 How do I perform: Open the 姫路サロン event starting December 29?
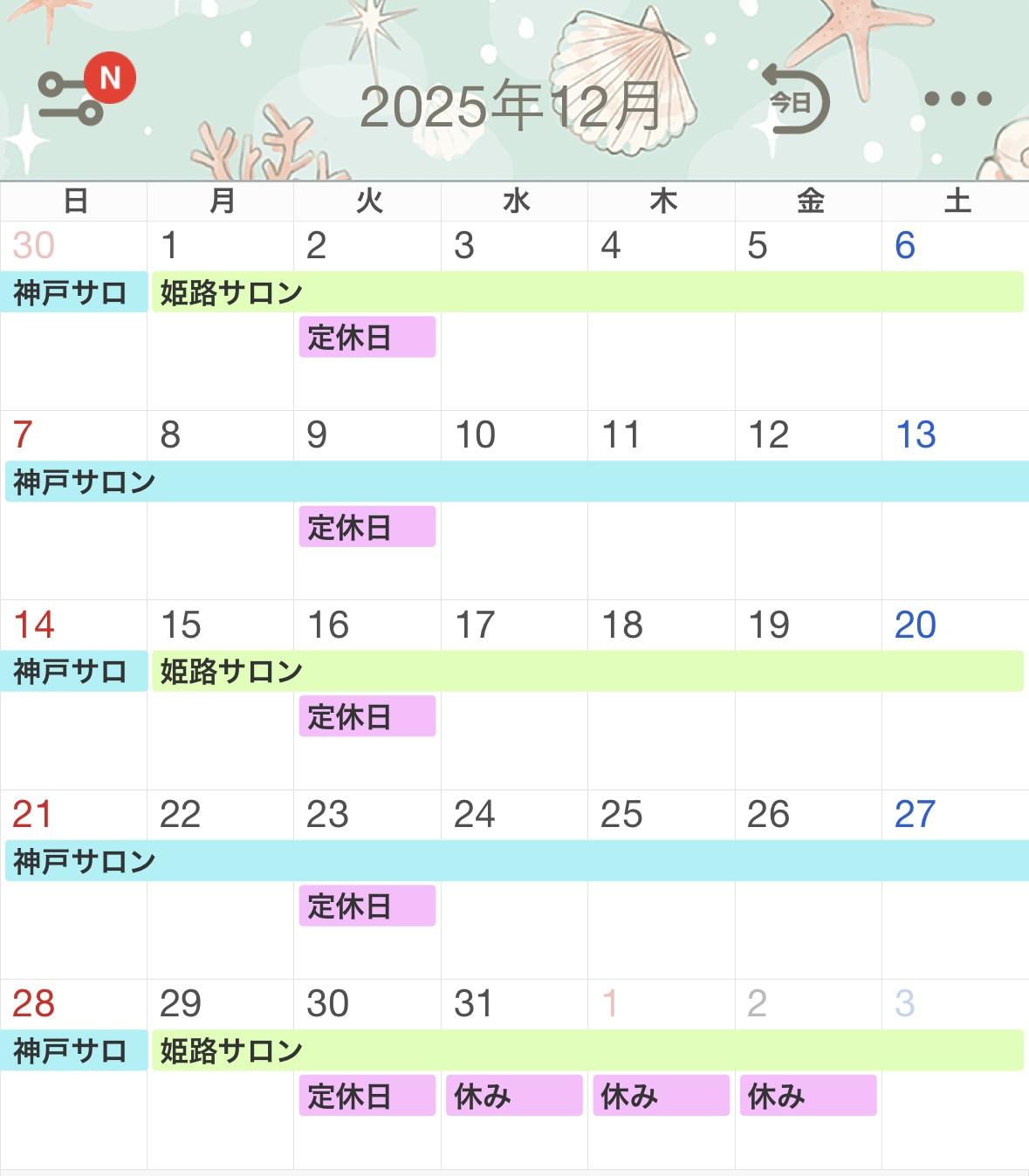click(587, 1050)
